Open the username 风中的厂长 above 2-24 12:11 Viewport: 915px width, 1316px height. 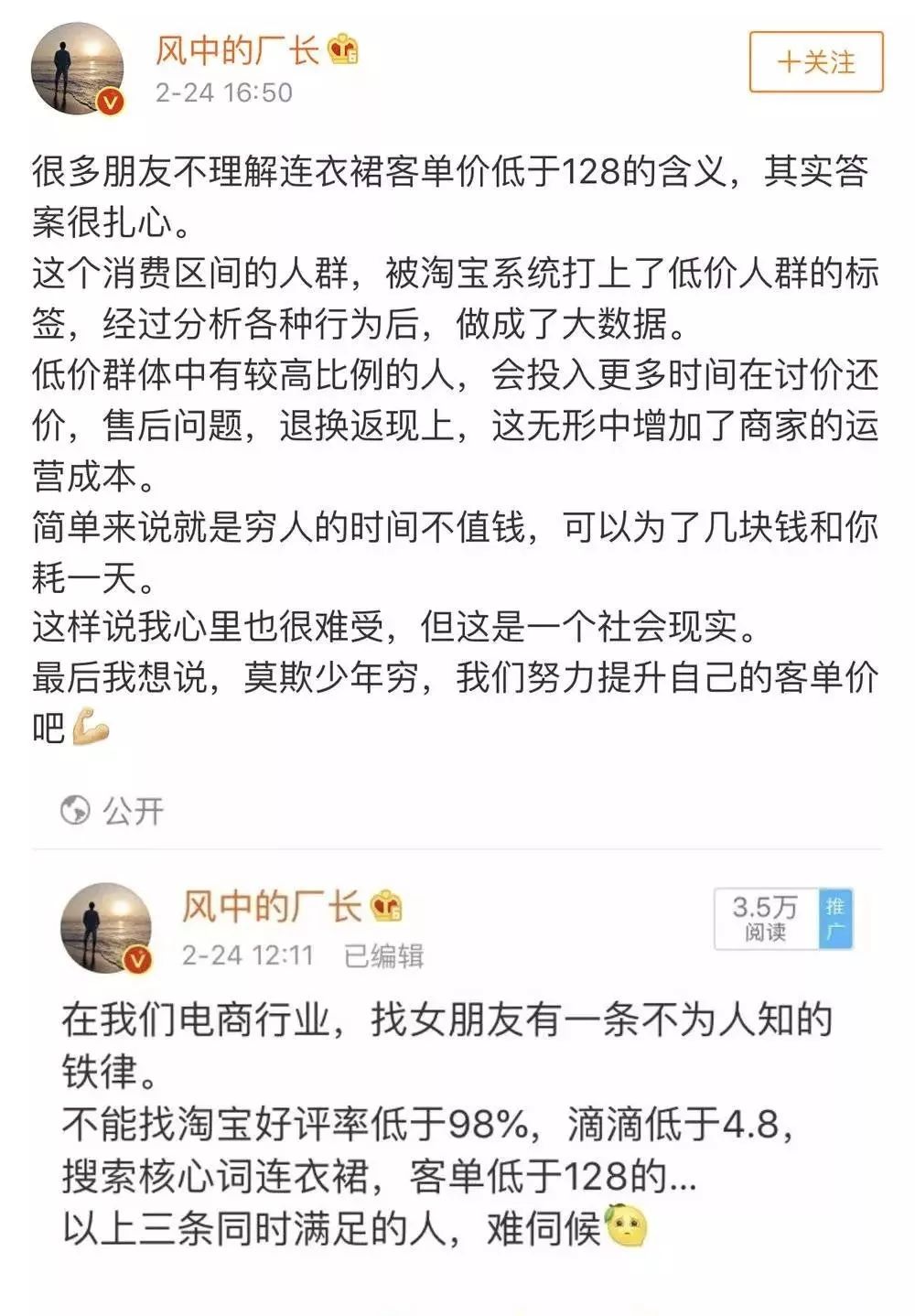click(x=271, y=906)
